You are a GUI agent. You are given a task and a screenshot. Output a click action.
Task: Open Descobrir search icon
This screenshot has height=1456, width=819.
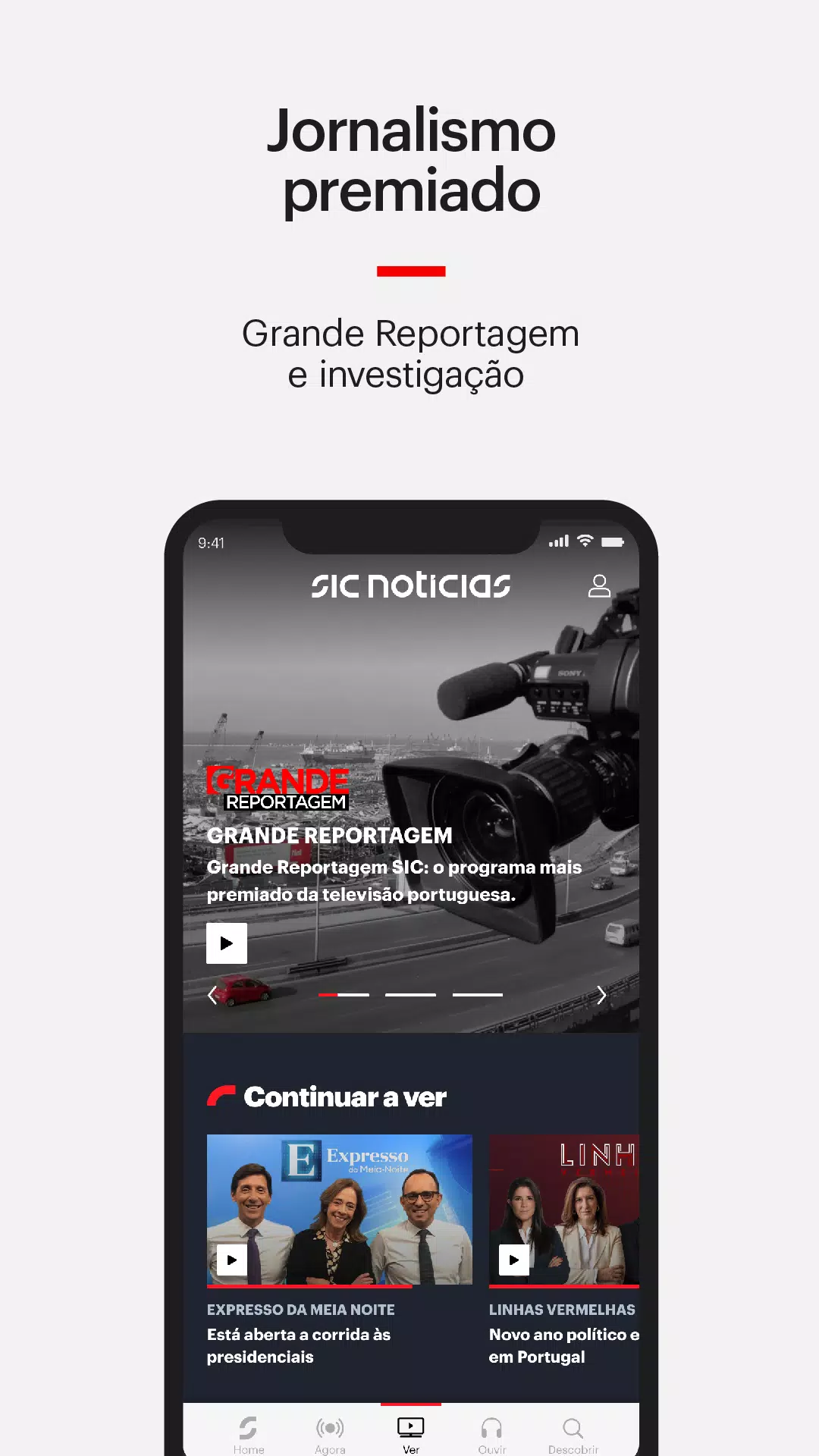tap(573, 1426)
